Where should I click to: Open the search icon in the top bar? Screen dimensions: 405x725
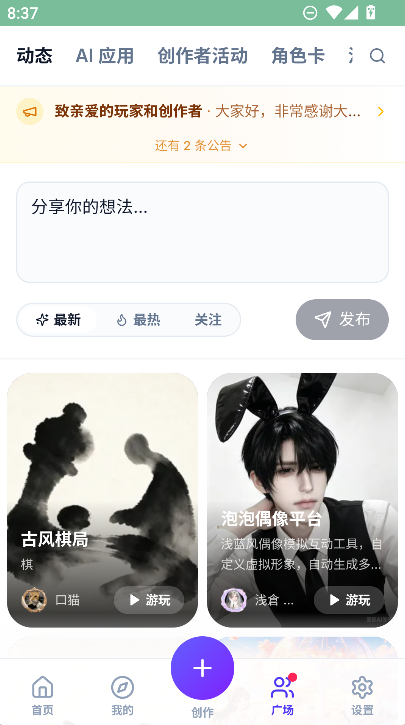(377, 56)
